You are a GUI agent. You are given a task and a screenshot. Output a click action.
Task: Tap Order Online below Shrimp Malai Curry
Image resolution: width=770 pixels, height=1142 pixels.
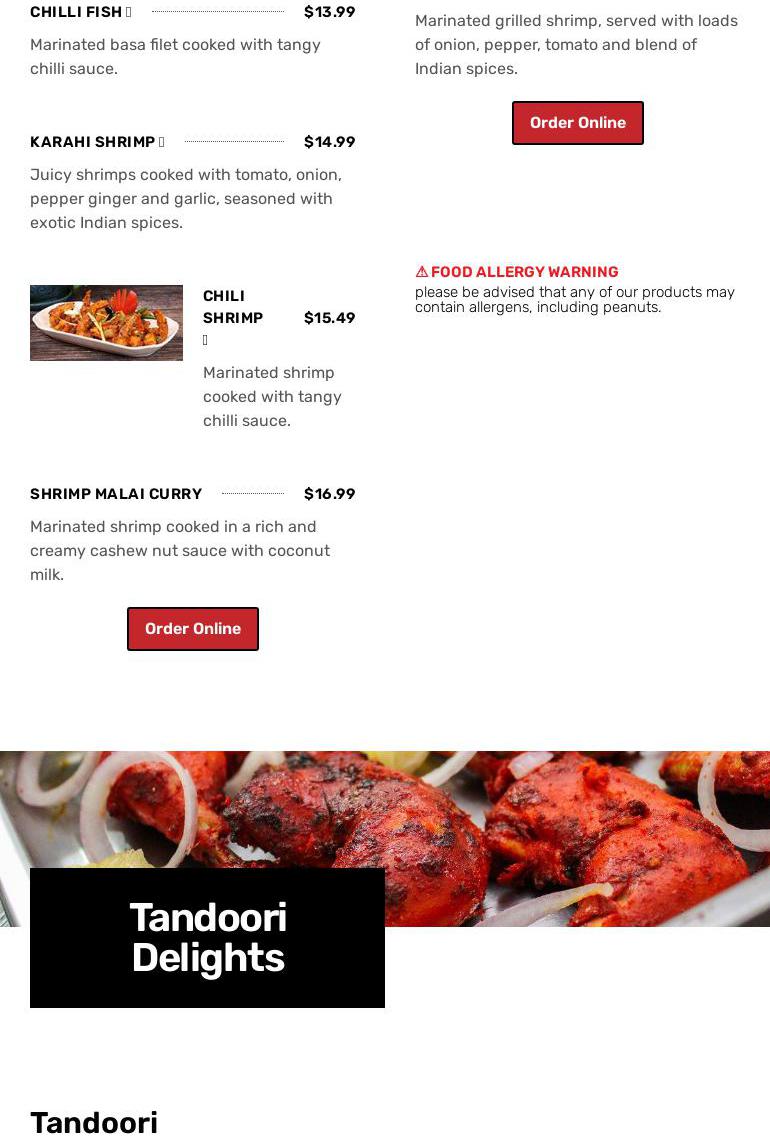tap(193, 629)
